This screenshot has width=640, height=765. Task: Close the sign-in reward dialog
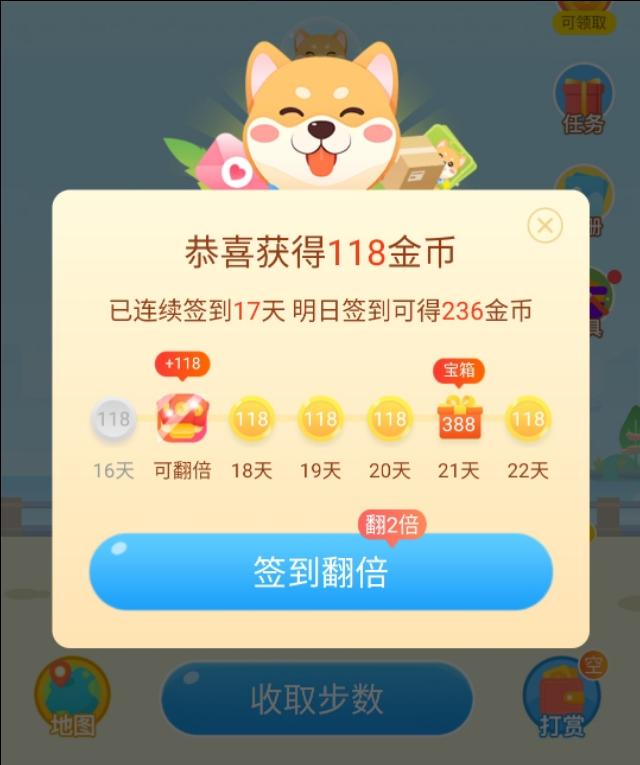pos(544,225)
